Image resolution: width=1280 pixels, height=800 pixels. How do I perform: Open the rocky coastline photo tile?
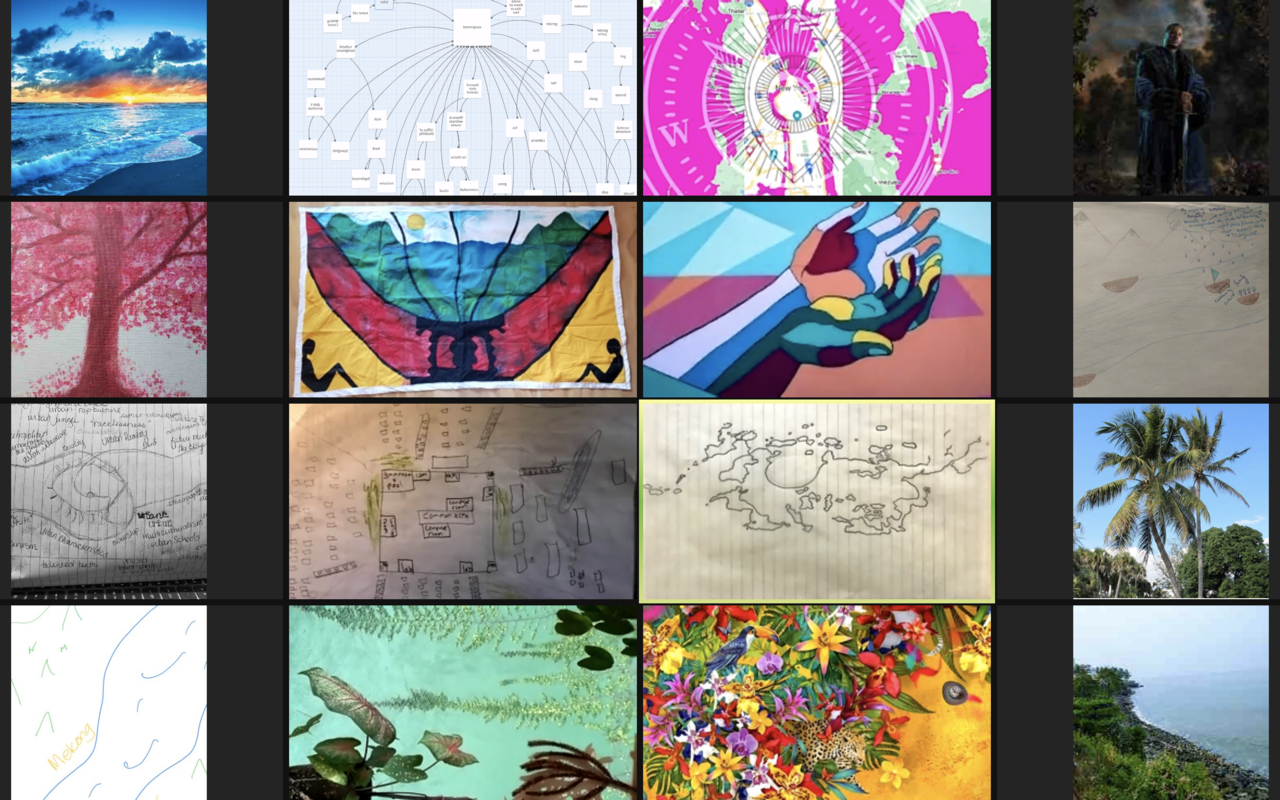click(1171, 702)
